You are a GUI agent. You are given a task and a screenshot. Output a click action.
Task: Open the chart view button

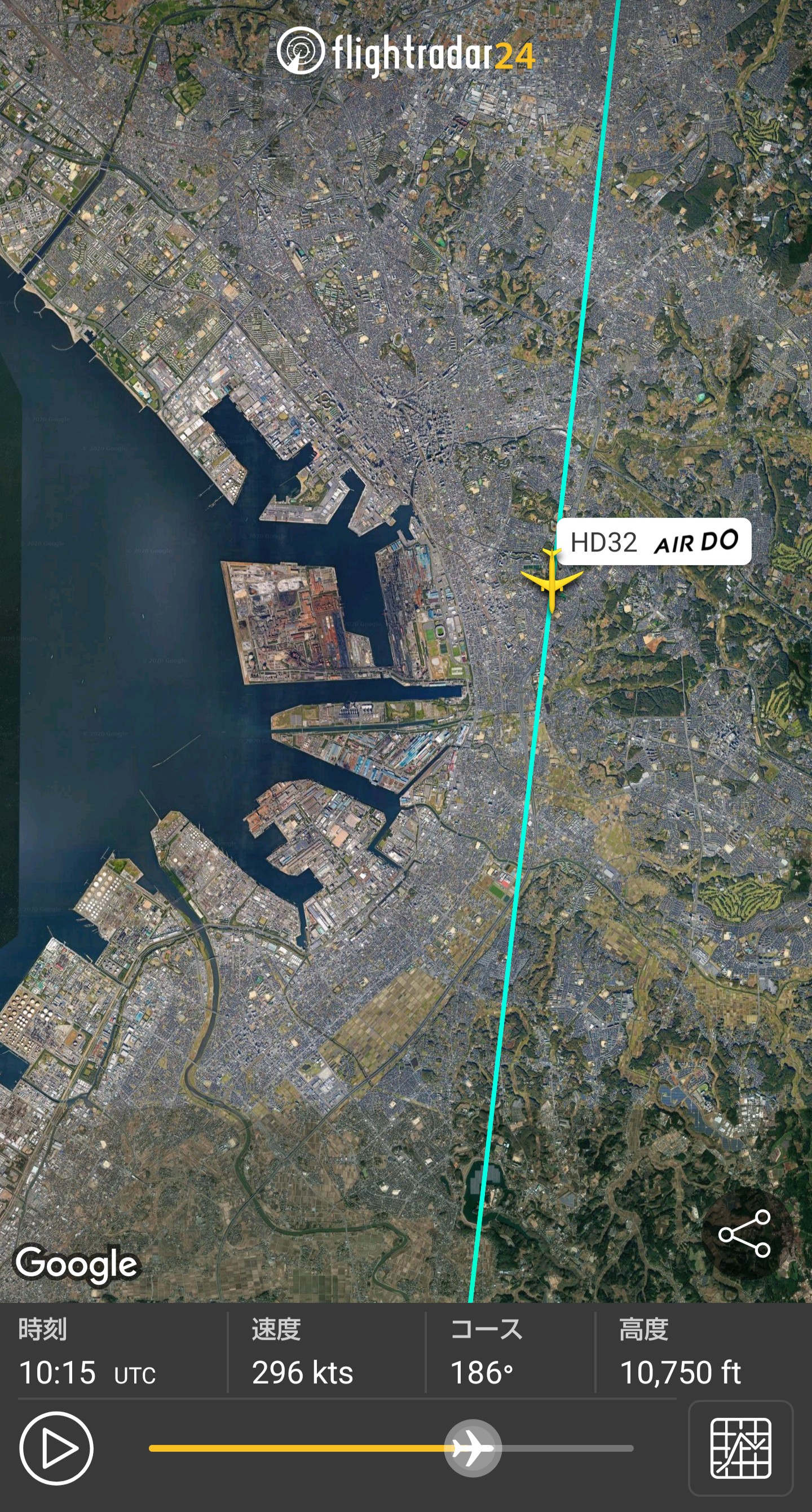(x=740, y=1448)
